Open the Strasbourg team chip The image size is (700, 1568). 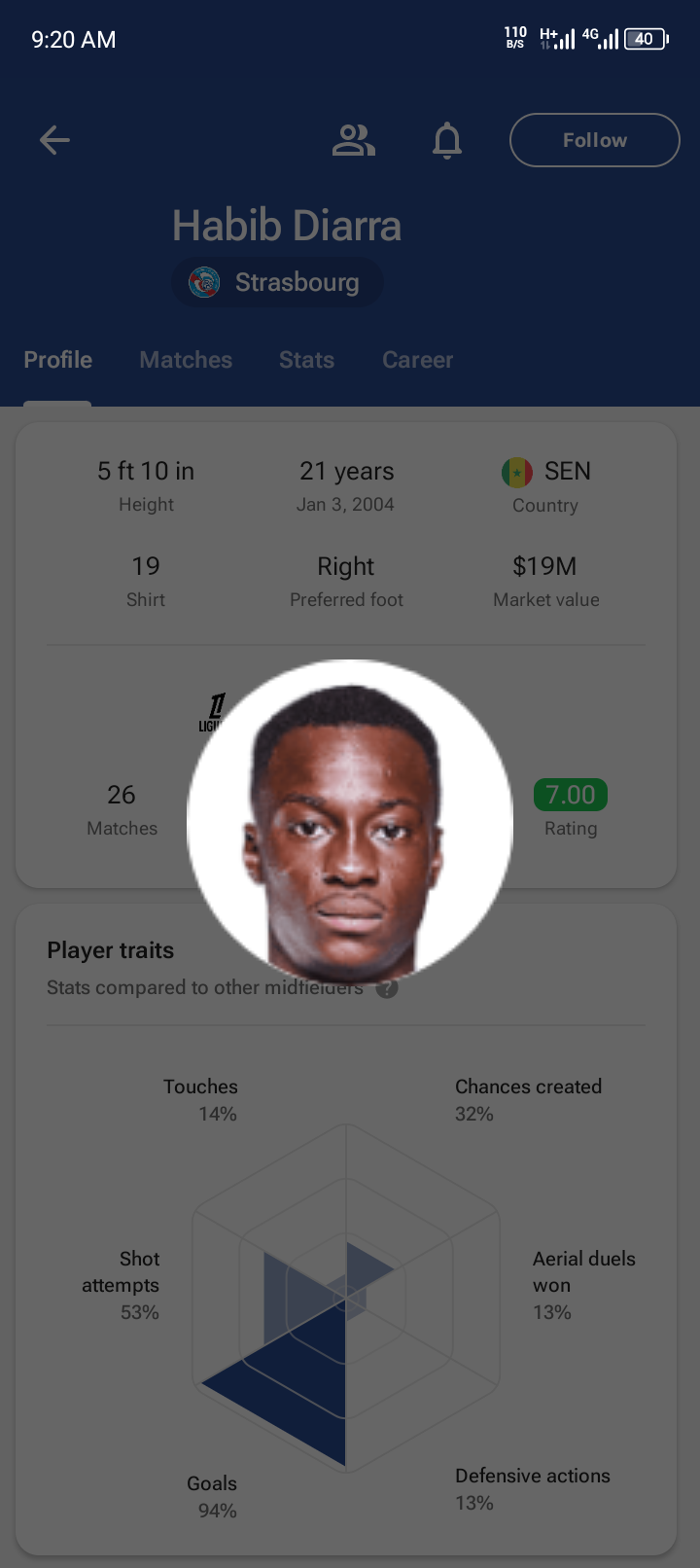[x=277, y=282]
